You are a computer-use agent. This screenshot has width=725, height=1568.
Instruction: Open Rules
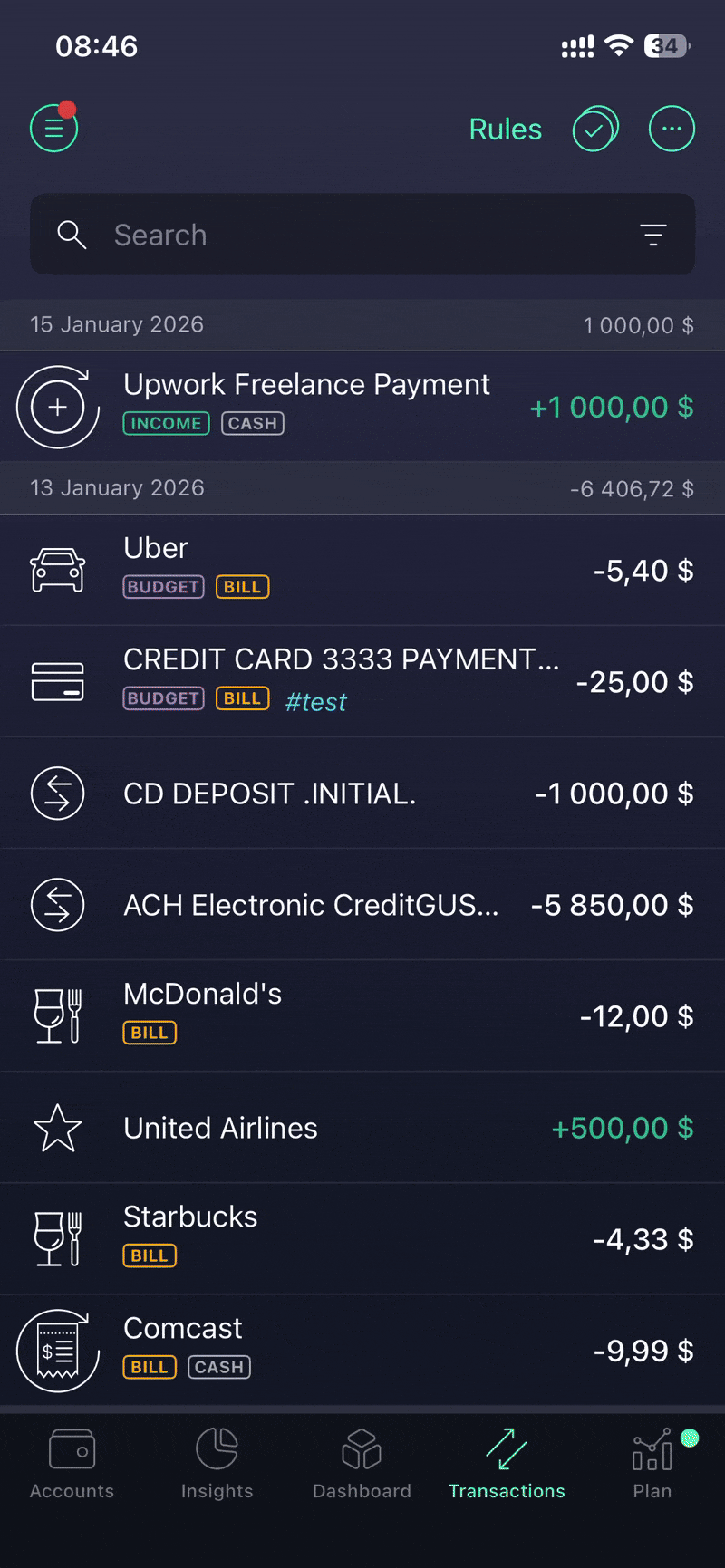pyautogui.click(x=505, y=130)
